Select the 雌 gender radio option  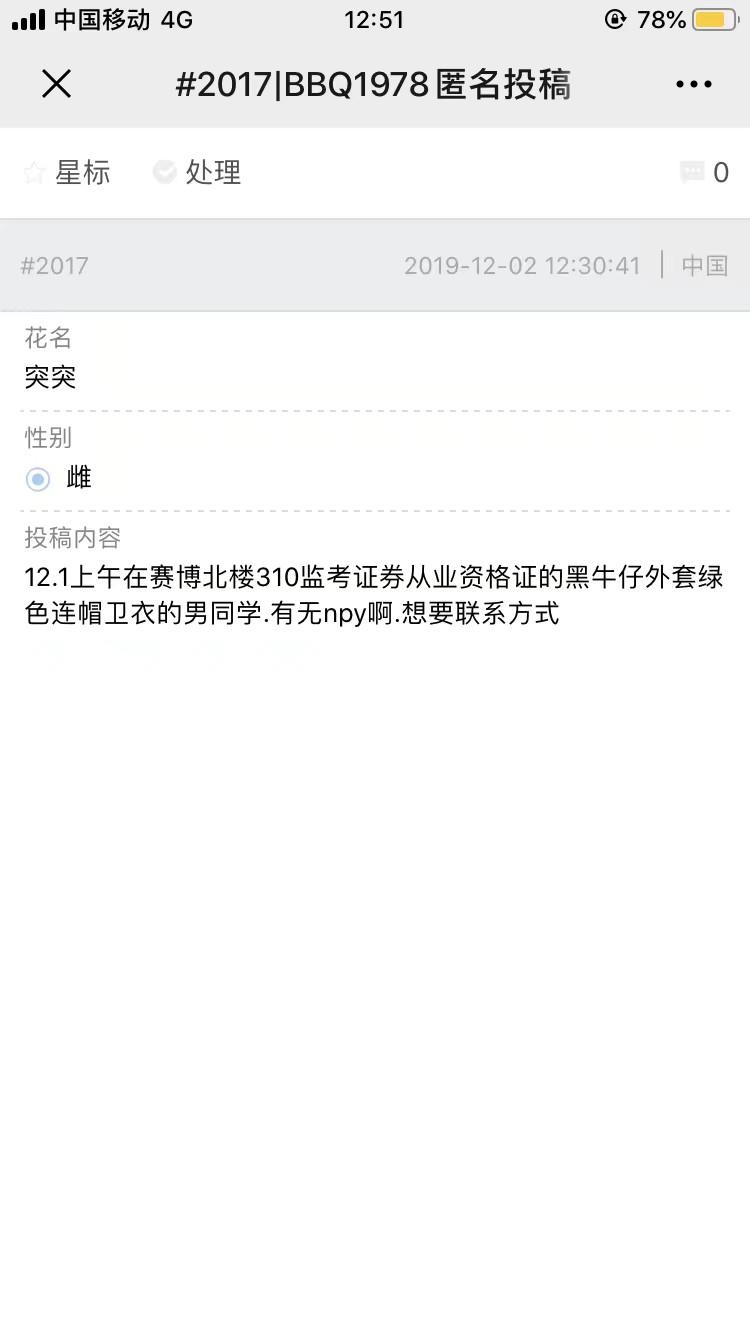[x=38, y=479]
